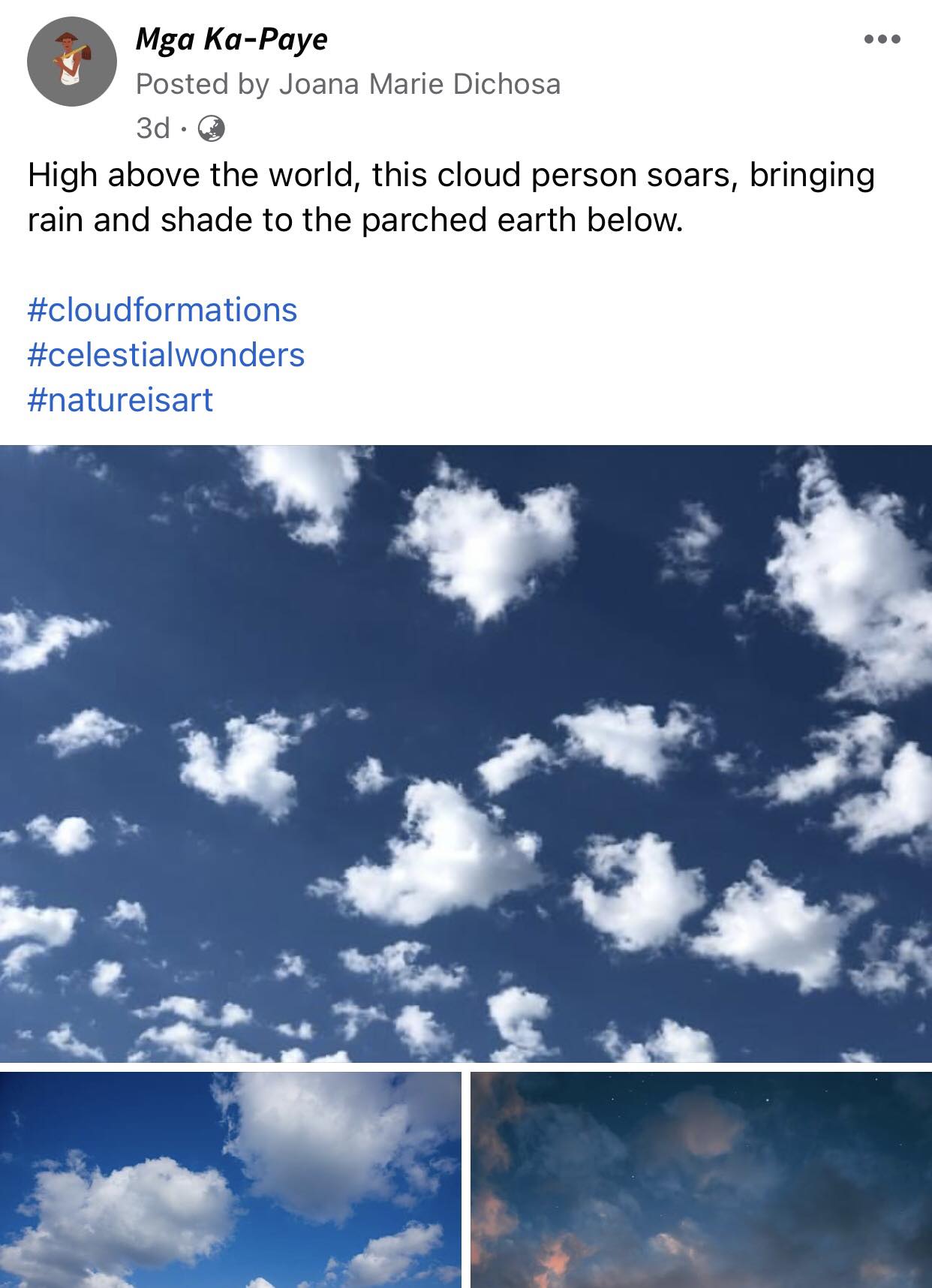This screenshot has width=932, height=1288.
Task: Open the #cloudformations hashtag
Action: coord(162,310)
